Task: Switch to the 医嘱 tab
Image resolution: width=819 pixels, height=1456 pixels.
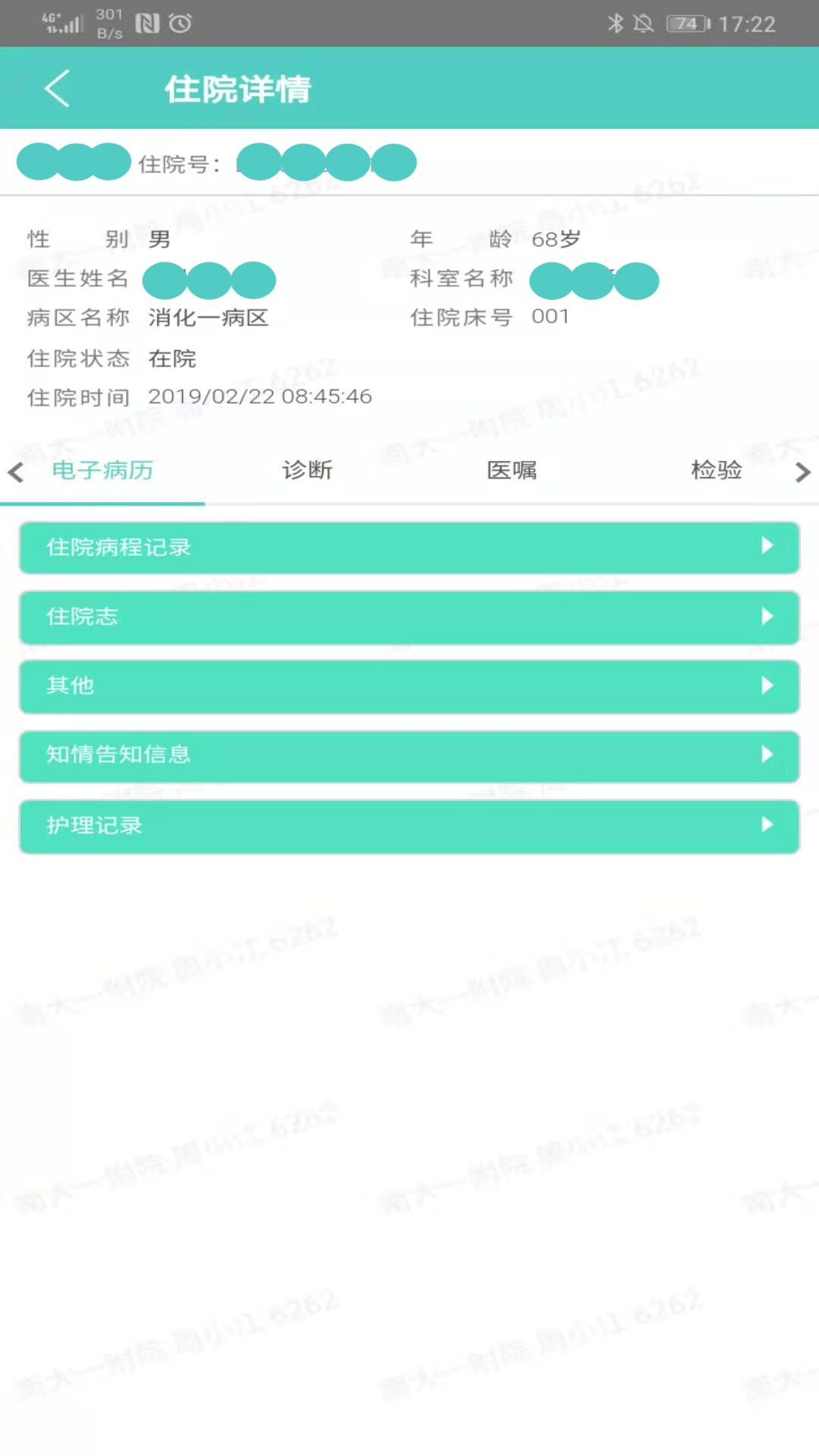Action: point(512,470)
